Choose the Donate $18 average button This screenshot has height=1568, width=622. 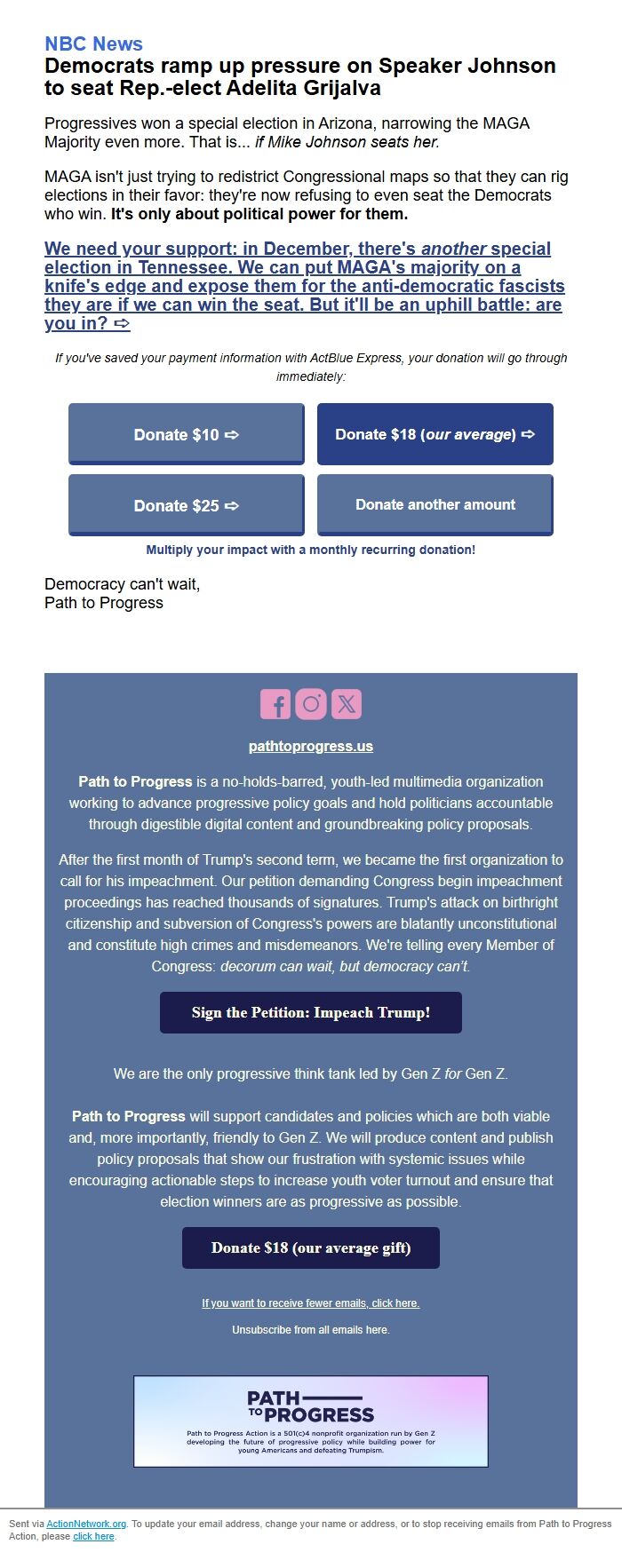point(435,434)
